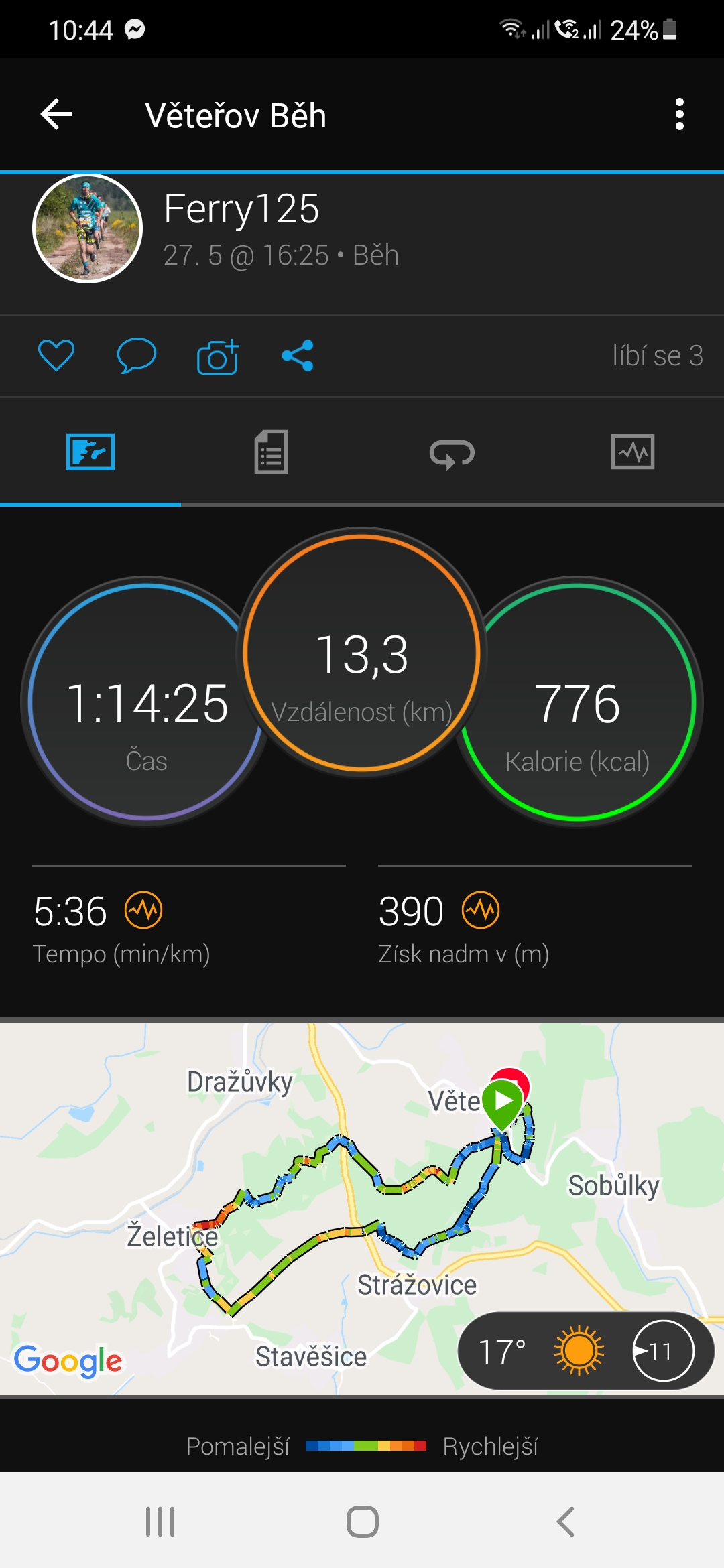The height and width of the screenshot is (1568, 724).
Task: Open comments via the speech bubble icon
Action: 137,355
